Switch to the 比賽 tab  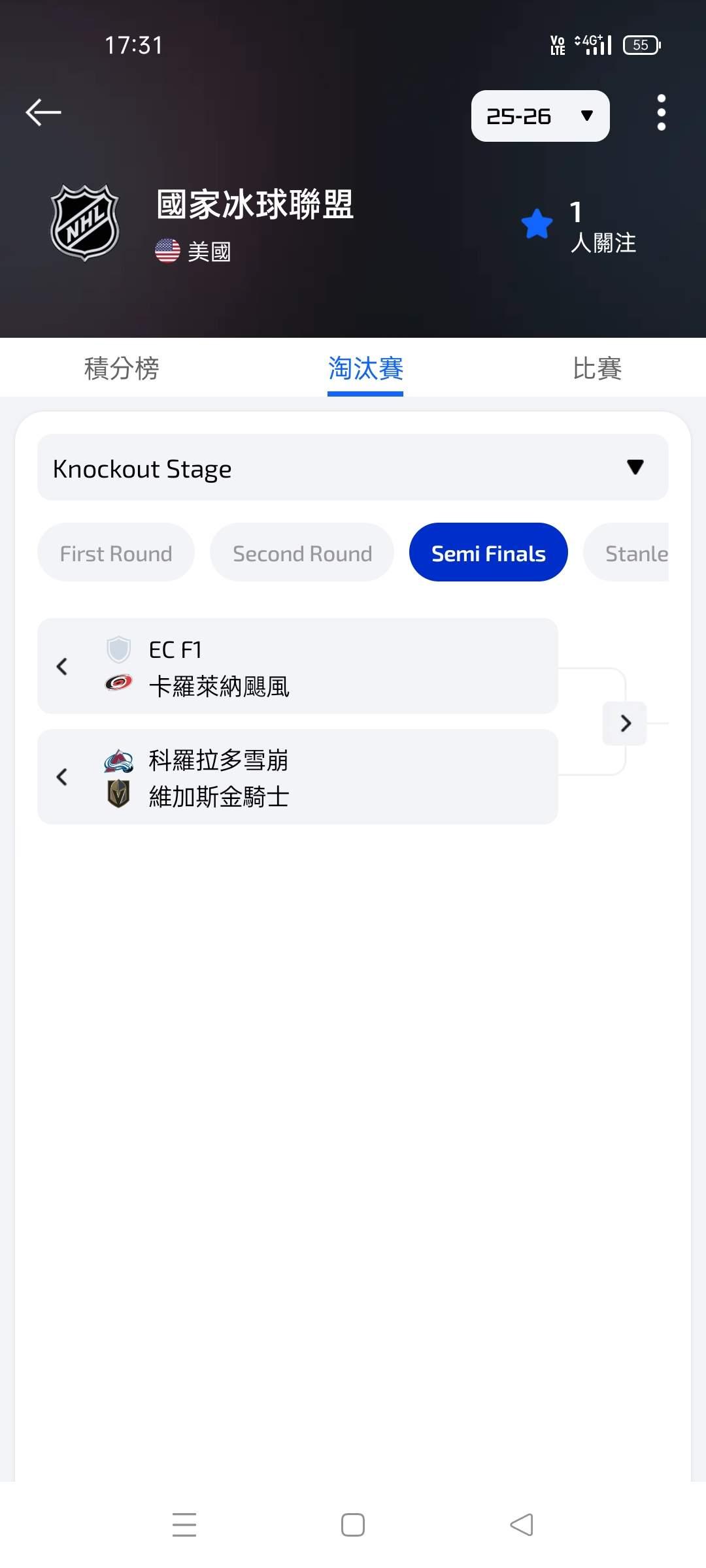(597, 368)
